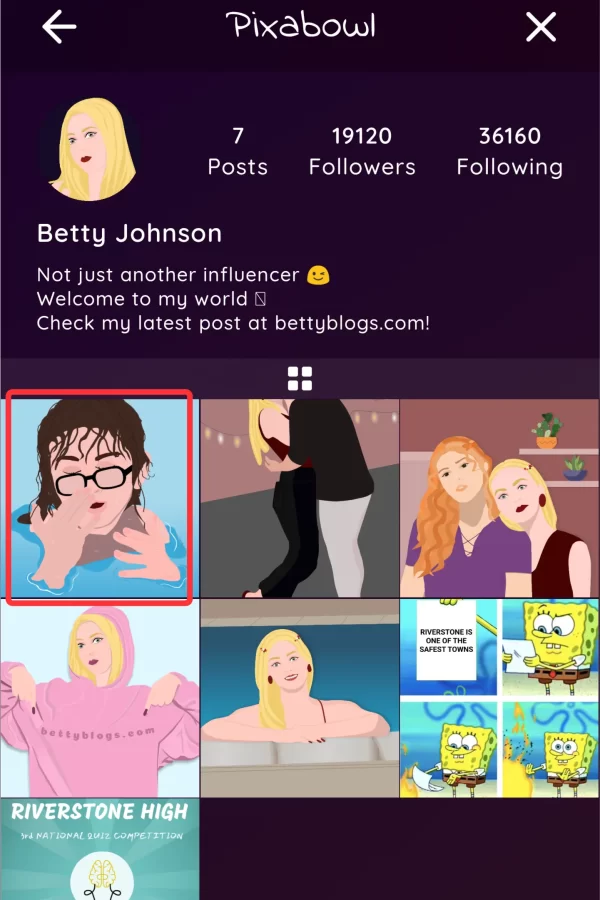View the 36160 following list
600x900 pixels.
point(509,151)
